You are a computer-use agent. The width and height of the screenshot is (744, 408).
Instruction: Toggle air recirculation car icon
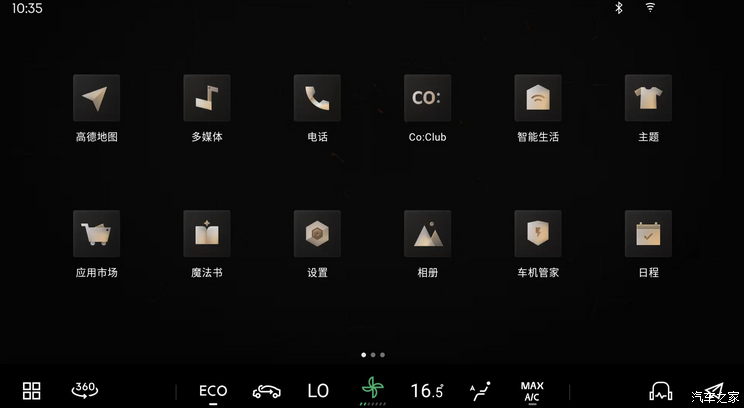266,391
